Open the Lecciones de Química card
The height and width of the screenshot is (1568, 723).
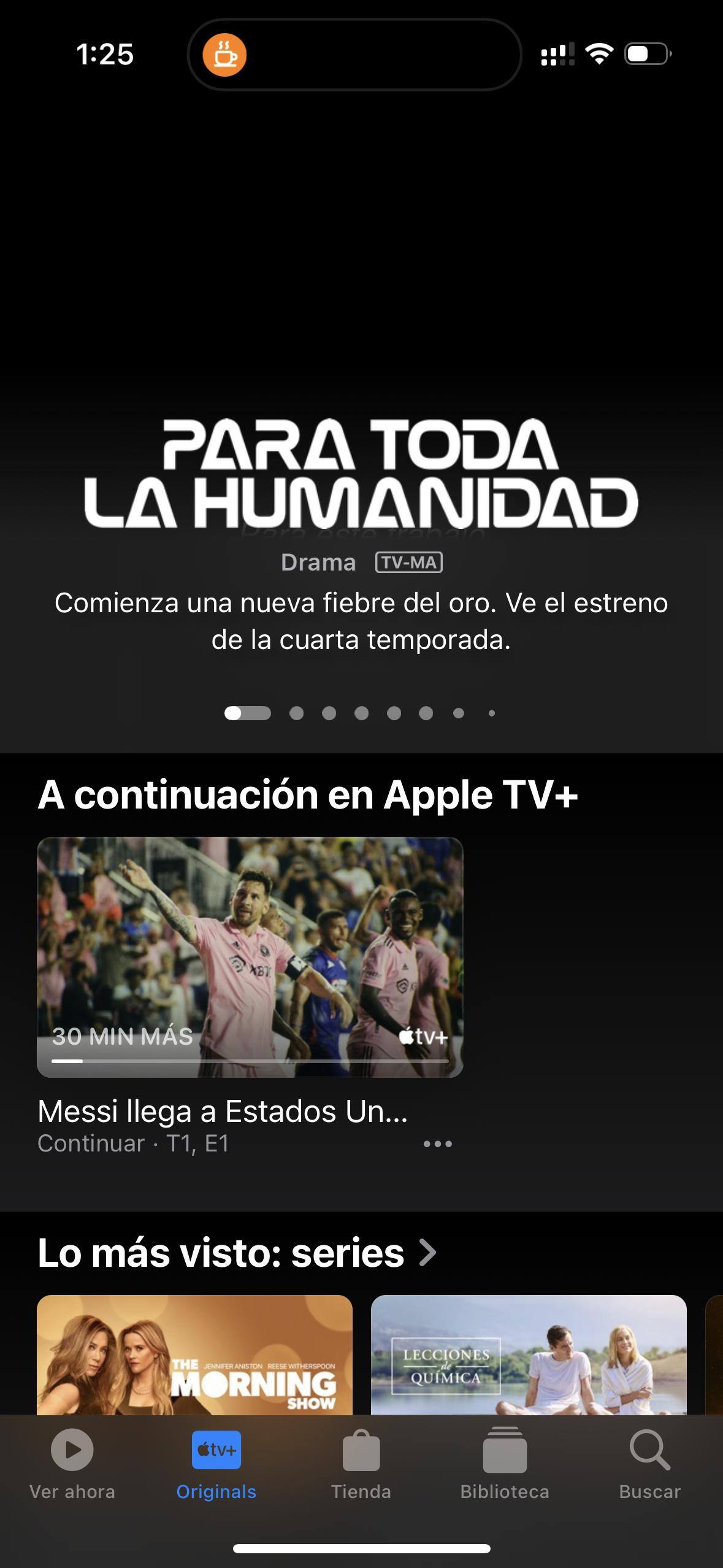(x=529, y=1356)
